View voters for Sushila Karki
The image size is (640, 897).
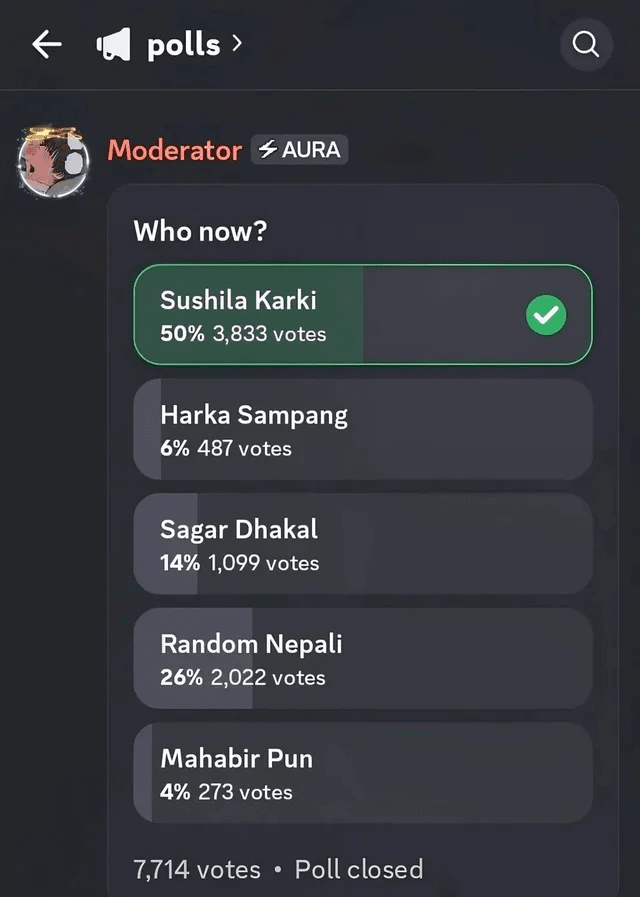tap(363, 315)
